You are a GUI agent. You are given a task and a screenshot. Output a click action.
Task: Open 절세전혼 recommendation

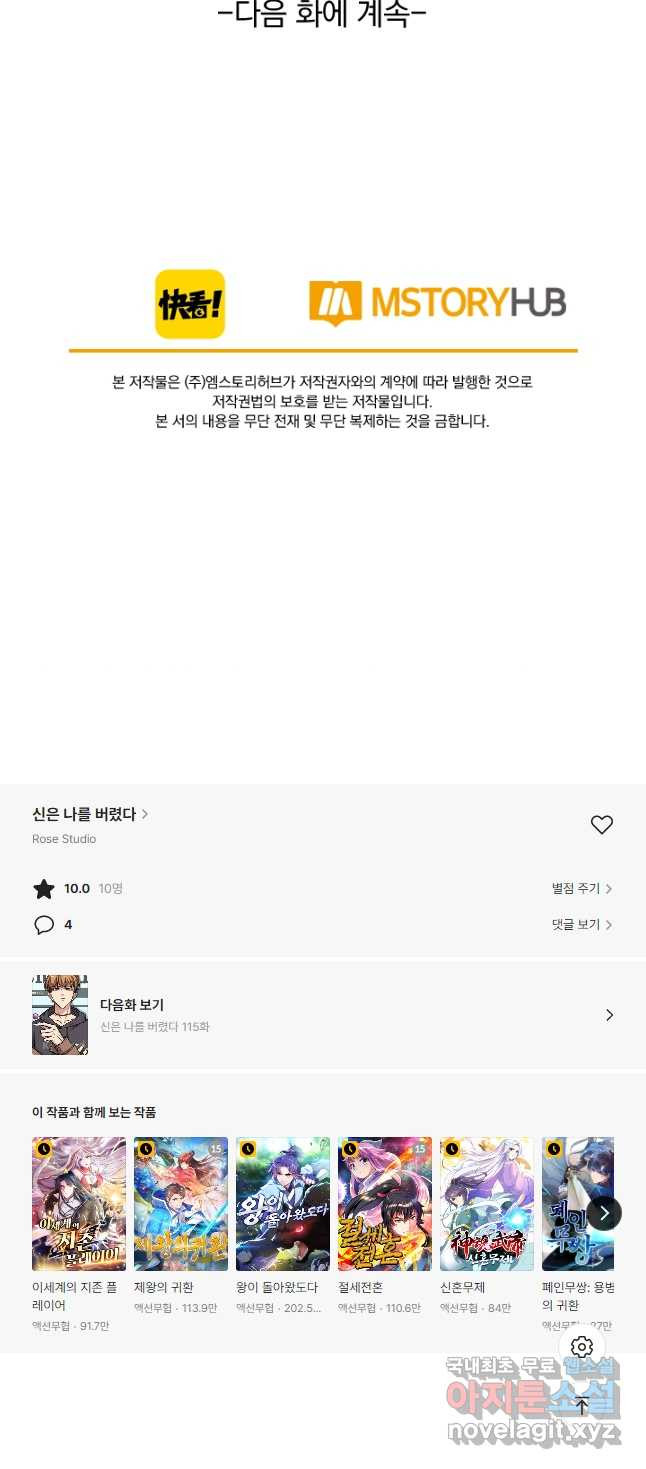(x=385, y=1203)
